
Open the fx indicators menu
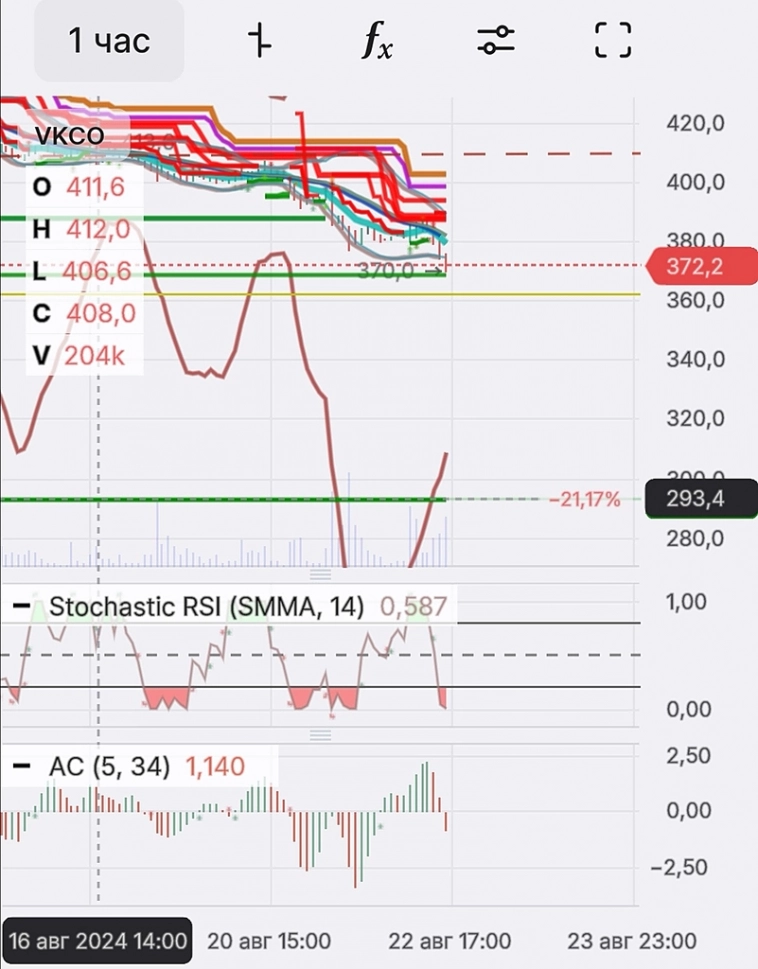point(377,41)
